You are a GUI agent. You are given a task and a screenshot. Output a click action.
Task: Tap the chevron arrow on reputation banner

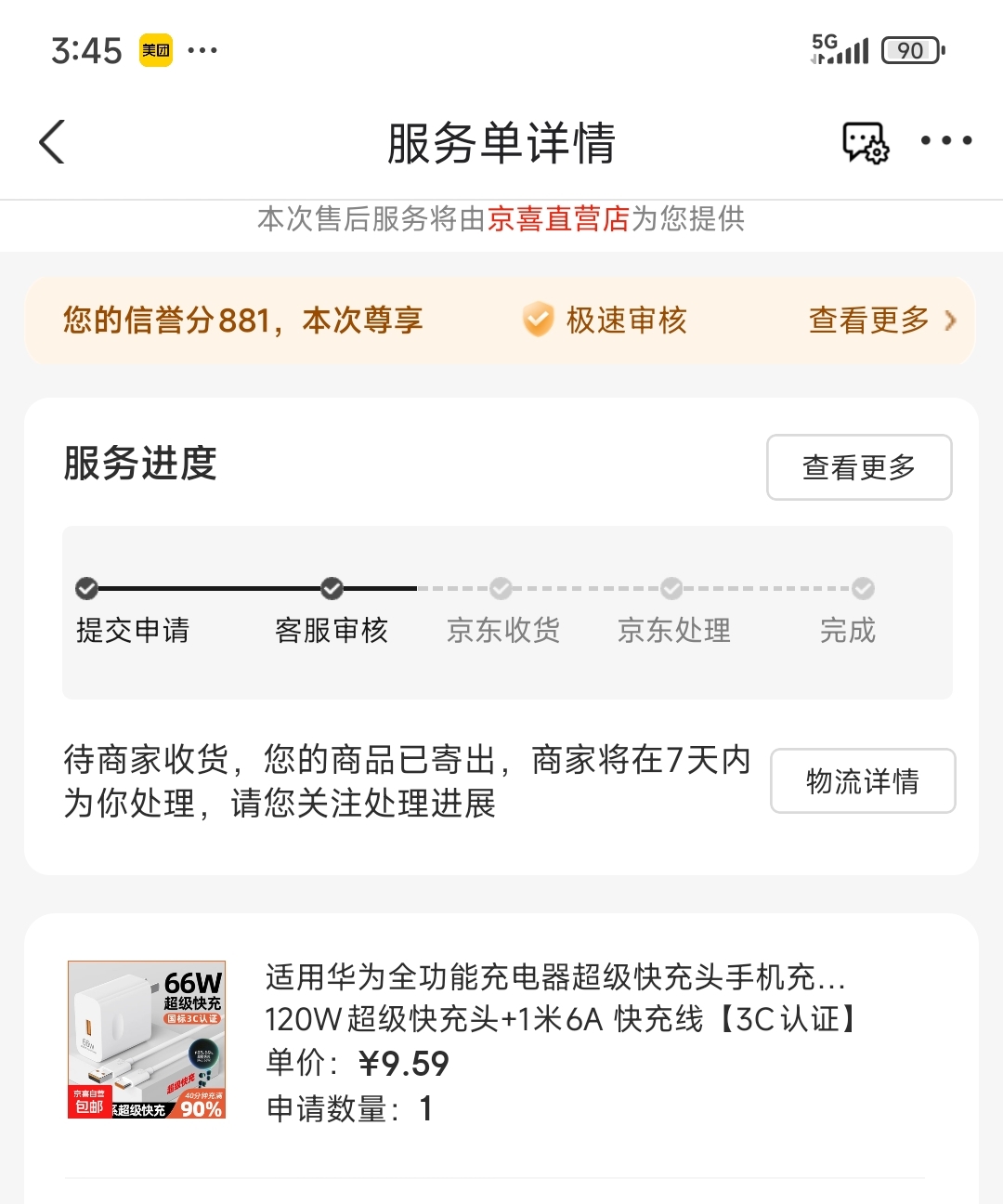click(x=949, y=321)
